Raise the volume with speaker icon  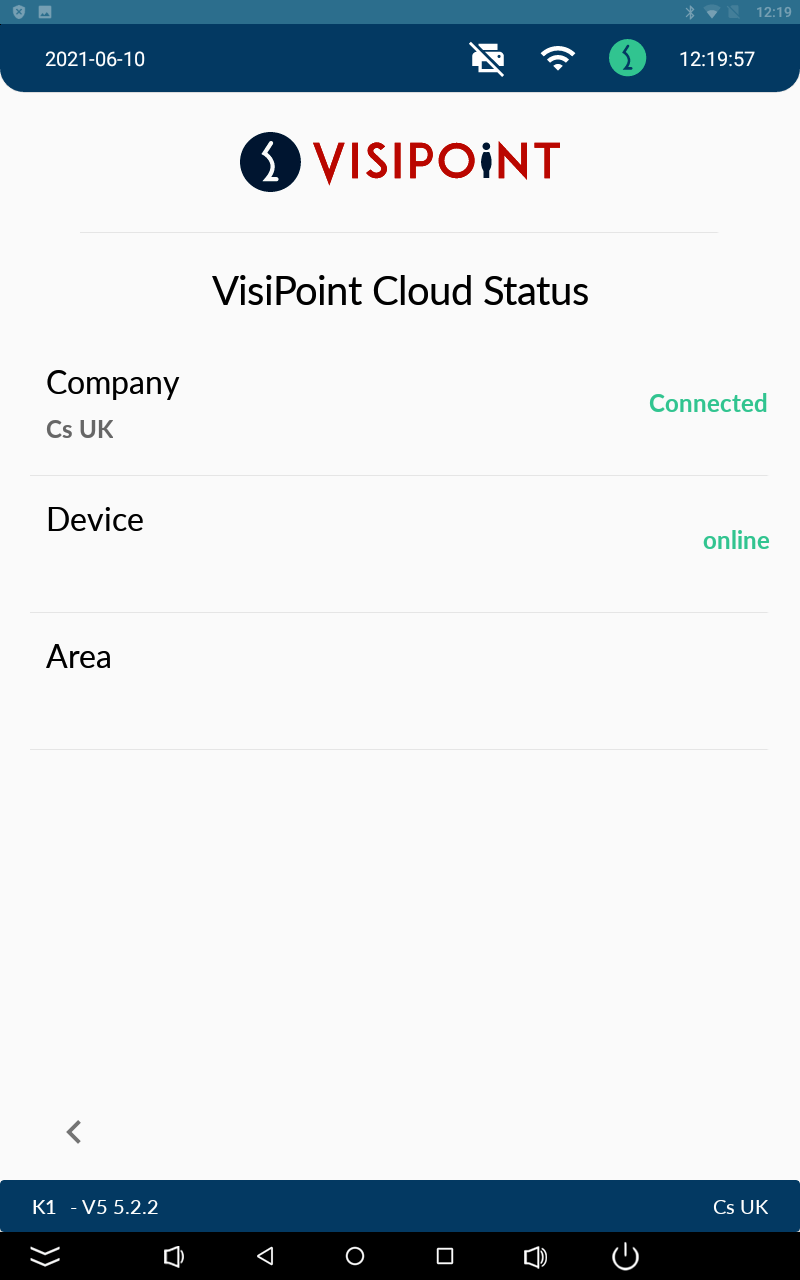pyautogui.click(x=535, y=1256)
